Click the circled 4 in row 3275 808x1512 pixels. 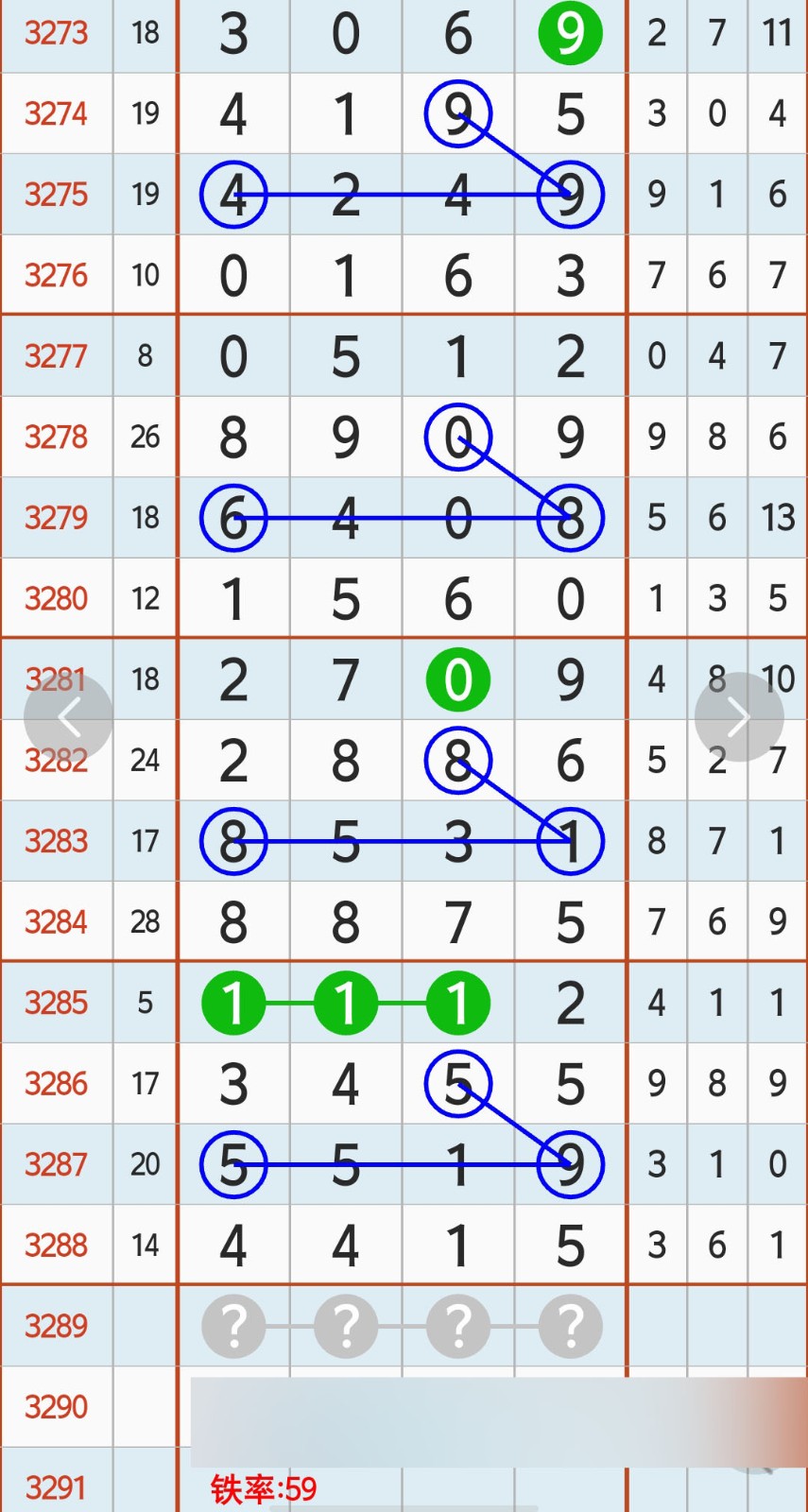[233, 194]
